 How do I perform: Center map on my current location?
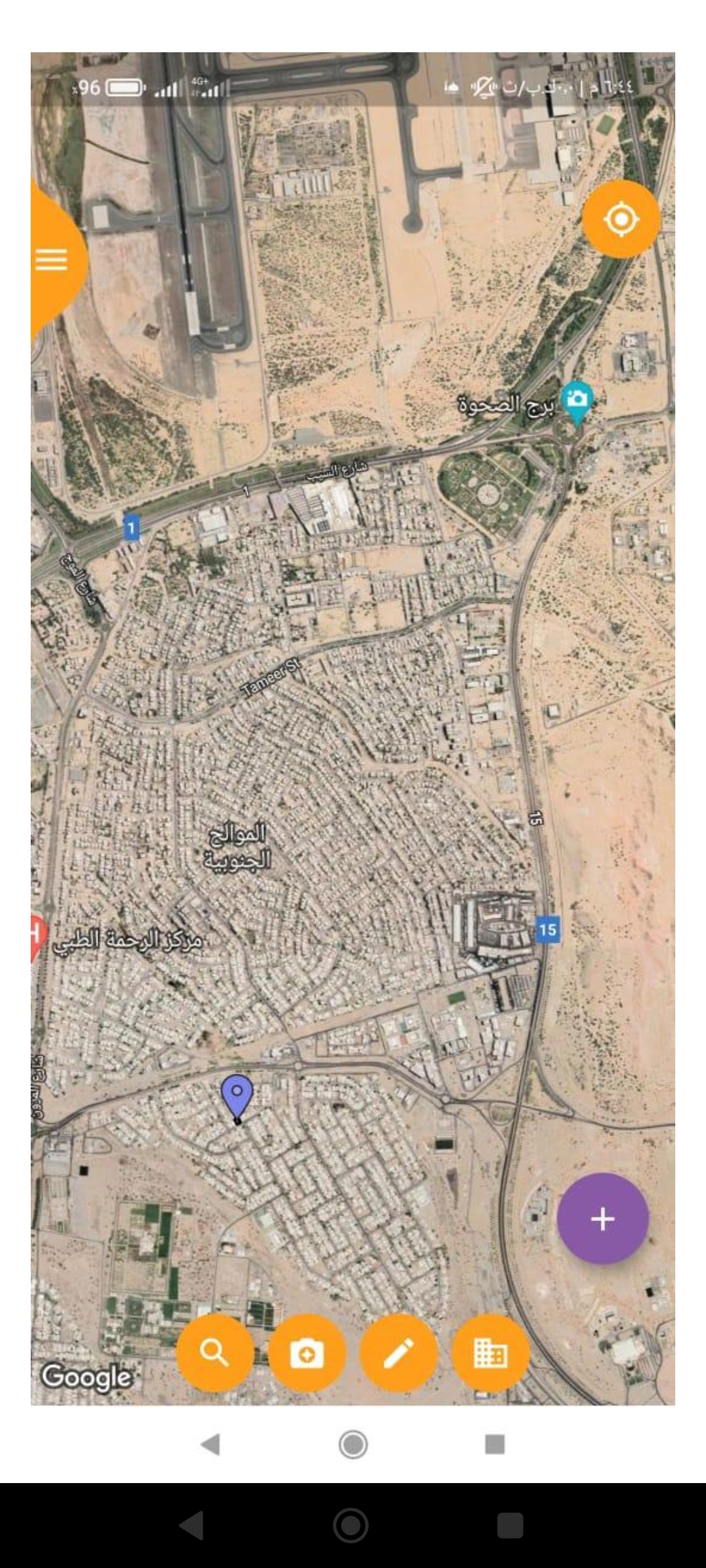click(620, 219)
